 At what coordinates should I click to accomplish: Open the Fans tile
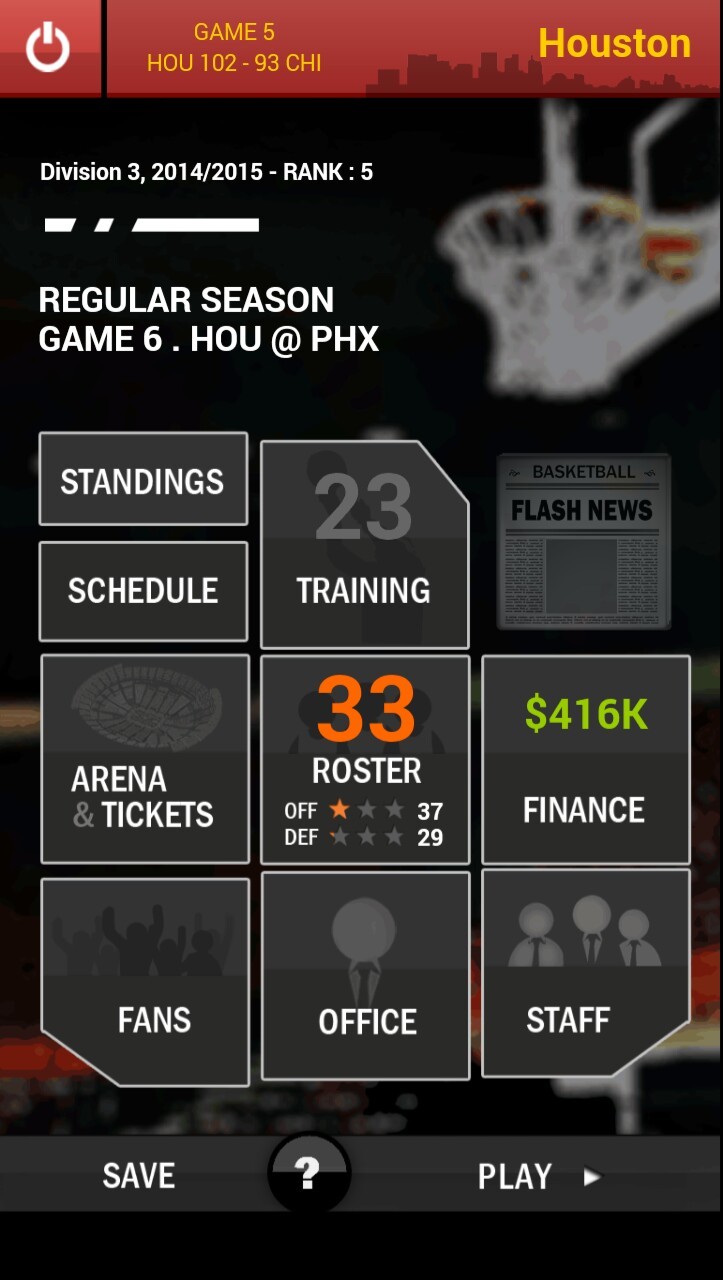[145, 982]
